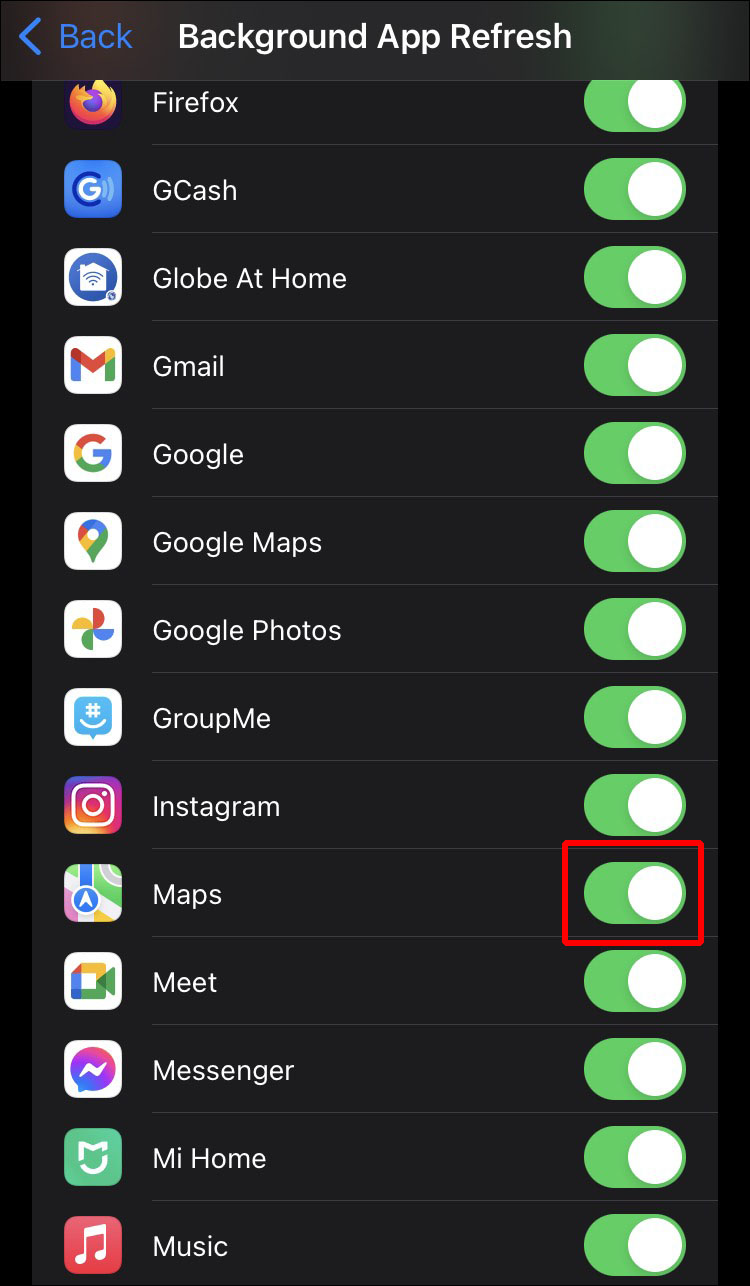This screenshot has width=750, height=1286.
Task: Disable GroupMe background app refresh
Action: [x=634, y=718]
